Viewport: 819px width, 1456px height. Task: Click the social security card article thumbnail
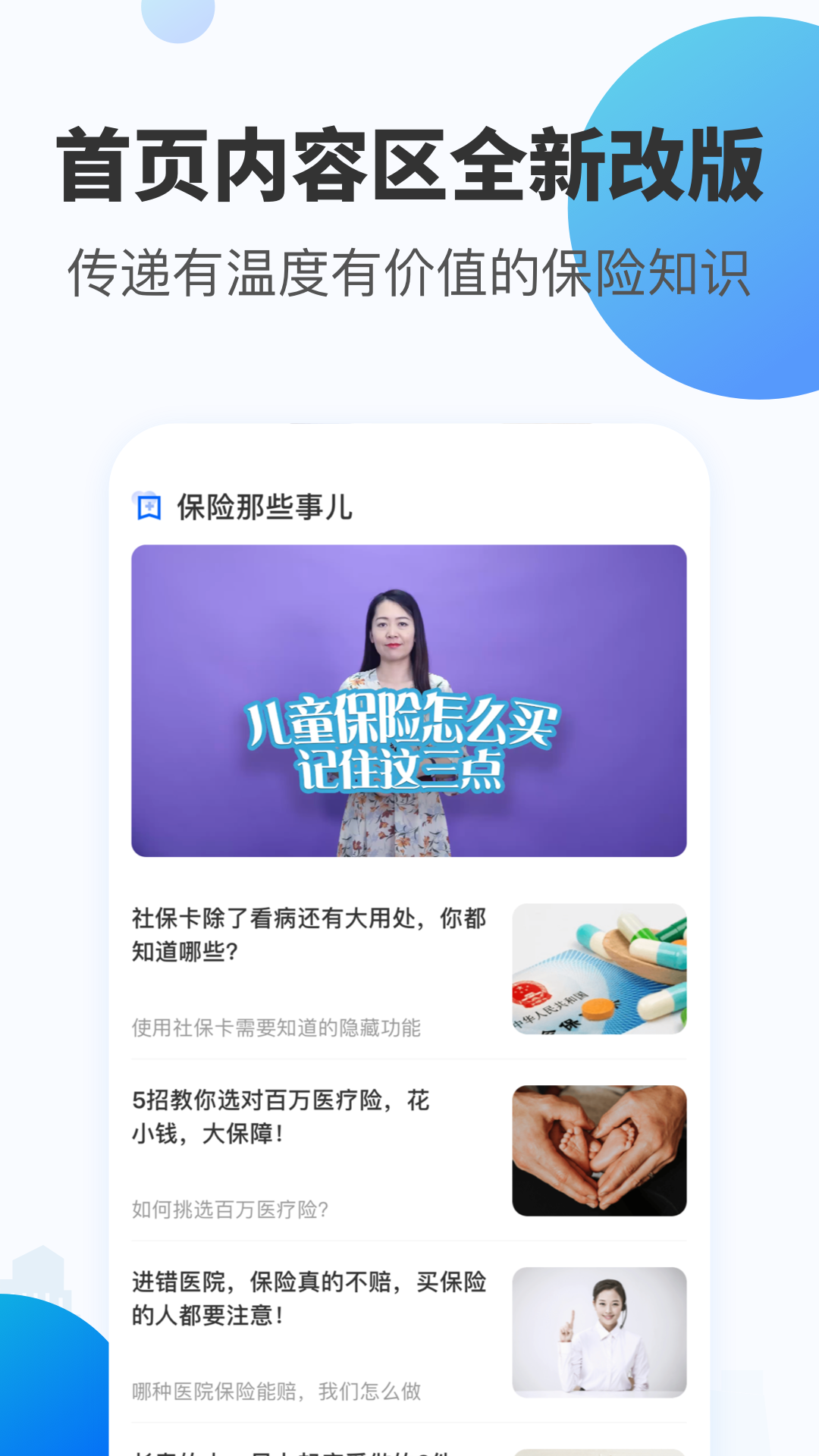click(600, 968)
